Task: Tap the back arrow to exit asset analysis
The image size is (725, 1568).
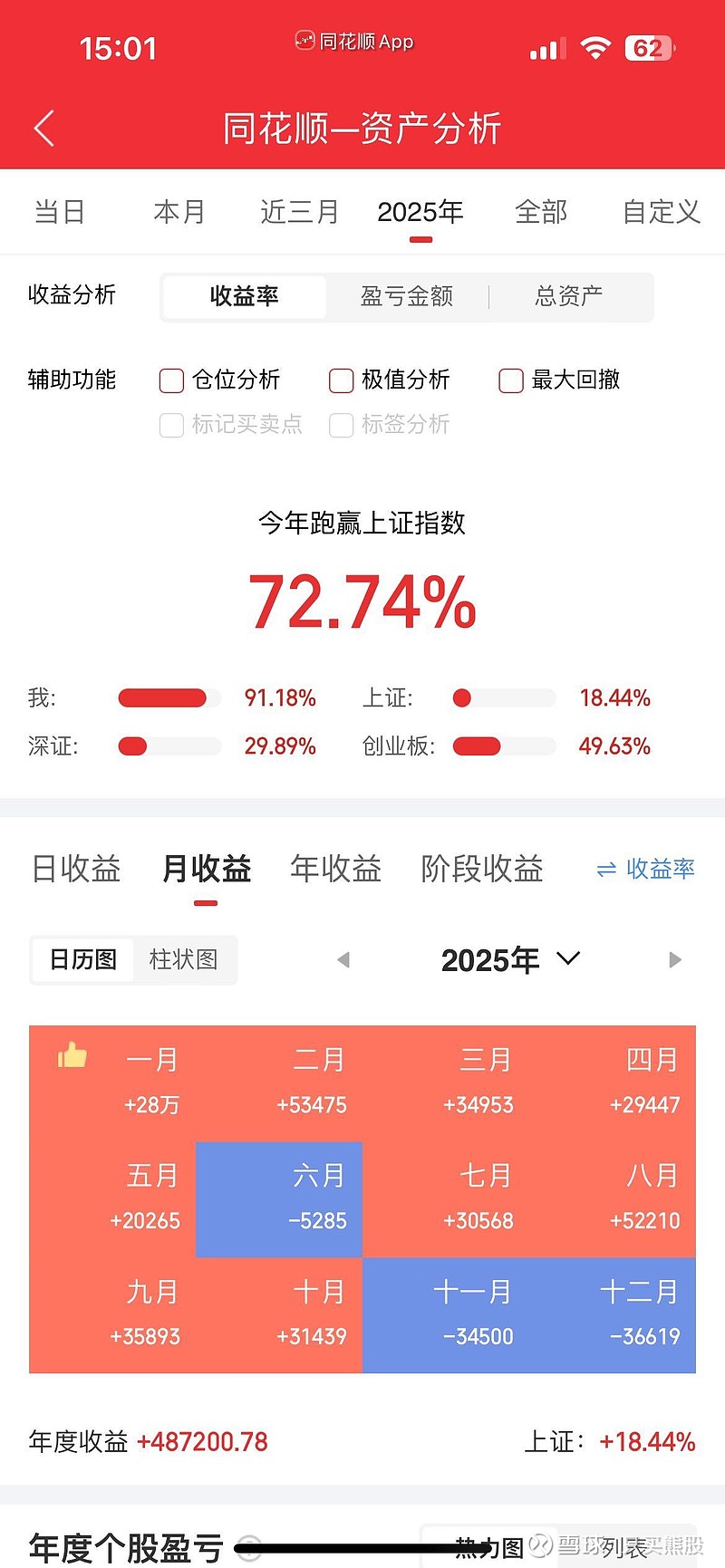Action: click(x=43, y=129)
